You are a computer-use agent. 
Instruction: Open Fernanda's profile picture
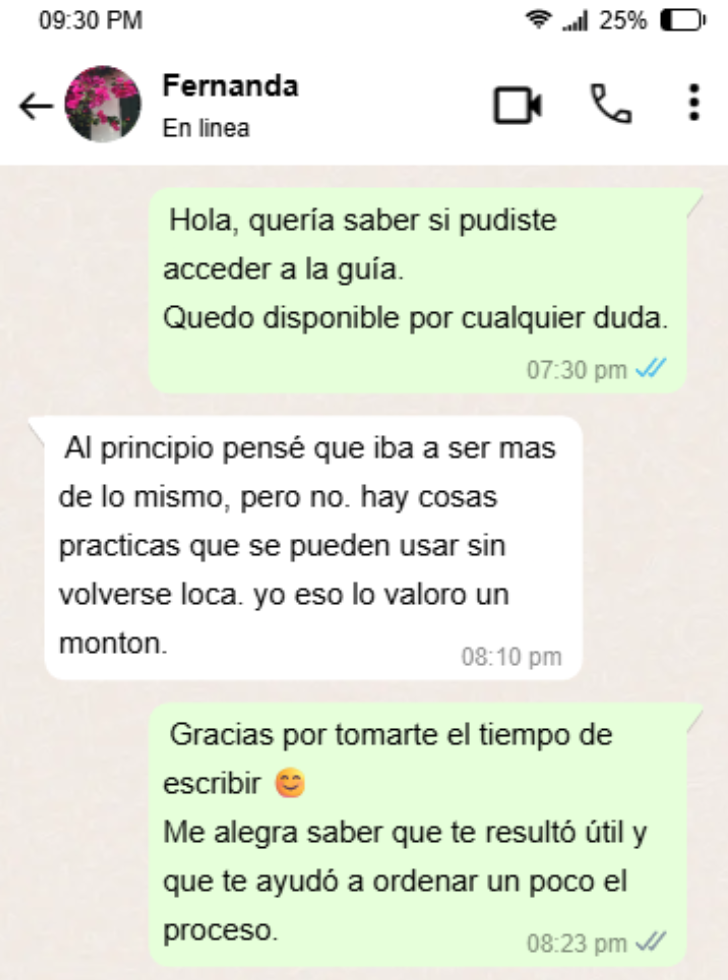[x=102, y=106]
